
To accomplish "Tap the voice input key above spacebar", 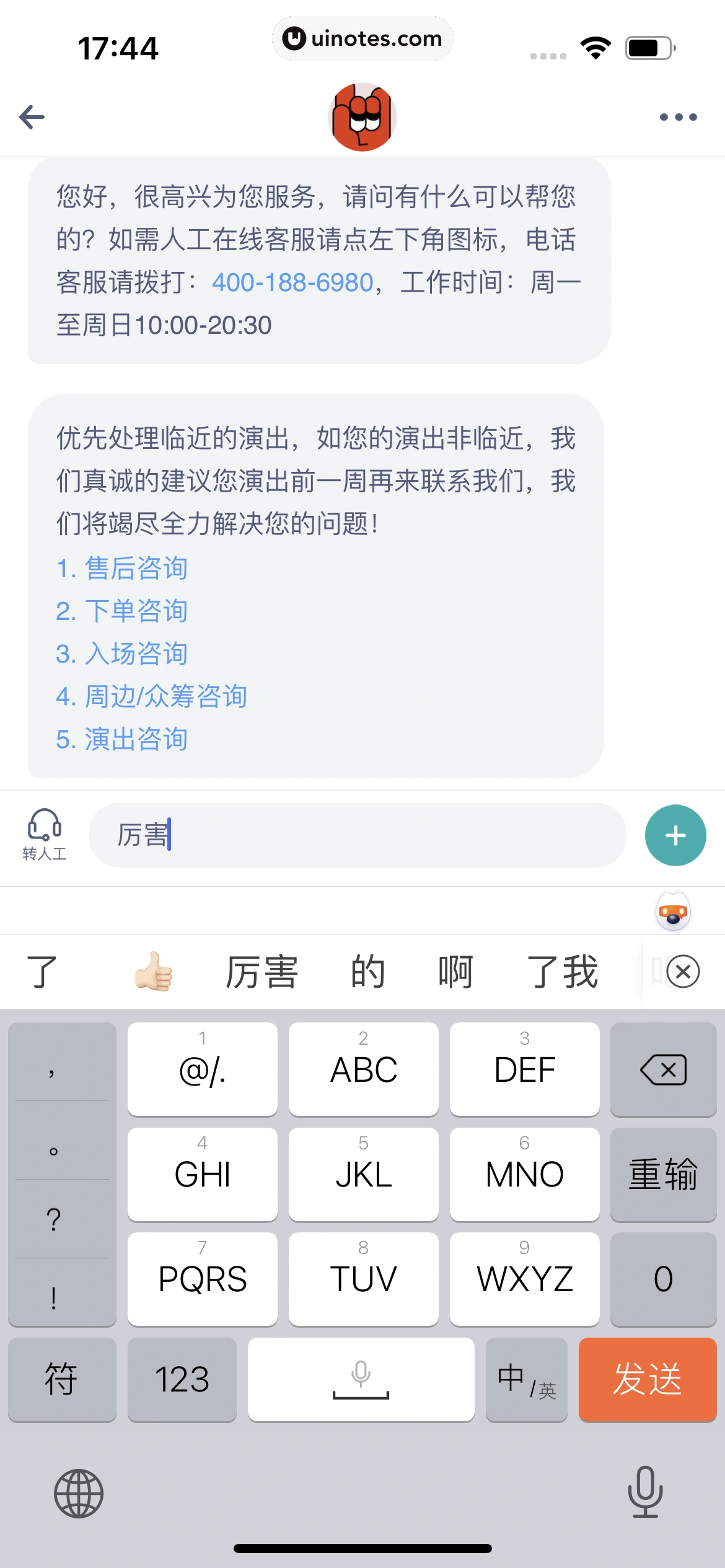I will 361,1379.
